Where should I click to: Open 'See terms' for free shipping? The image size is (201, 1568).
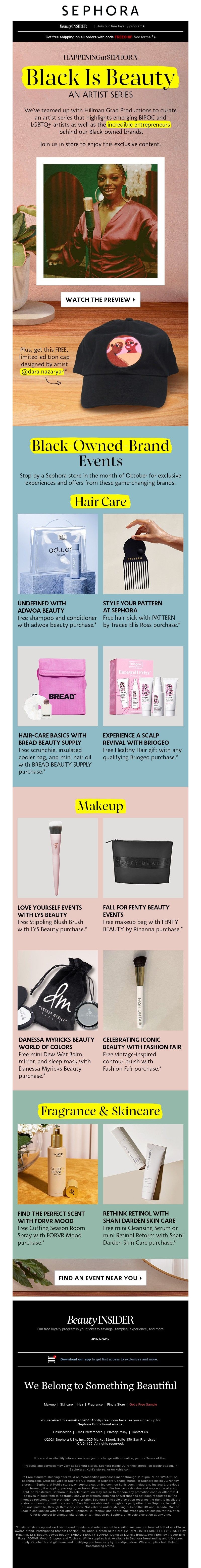[144, 37]
